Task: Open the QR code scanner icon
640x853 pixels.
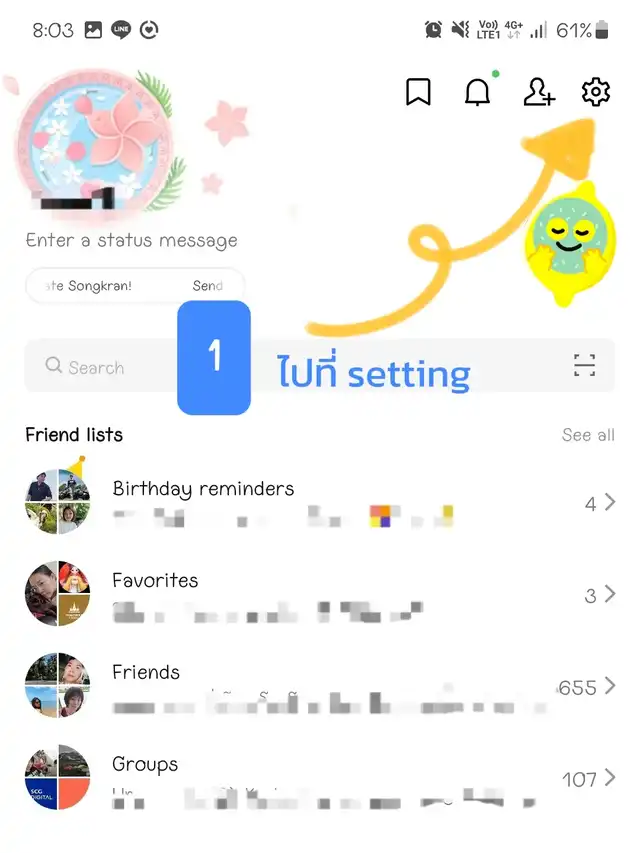Action: (x=585, y=366)
